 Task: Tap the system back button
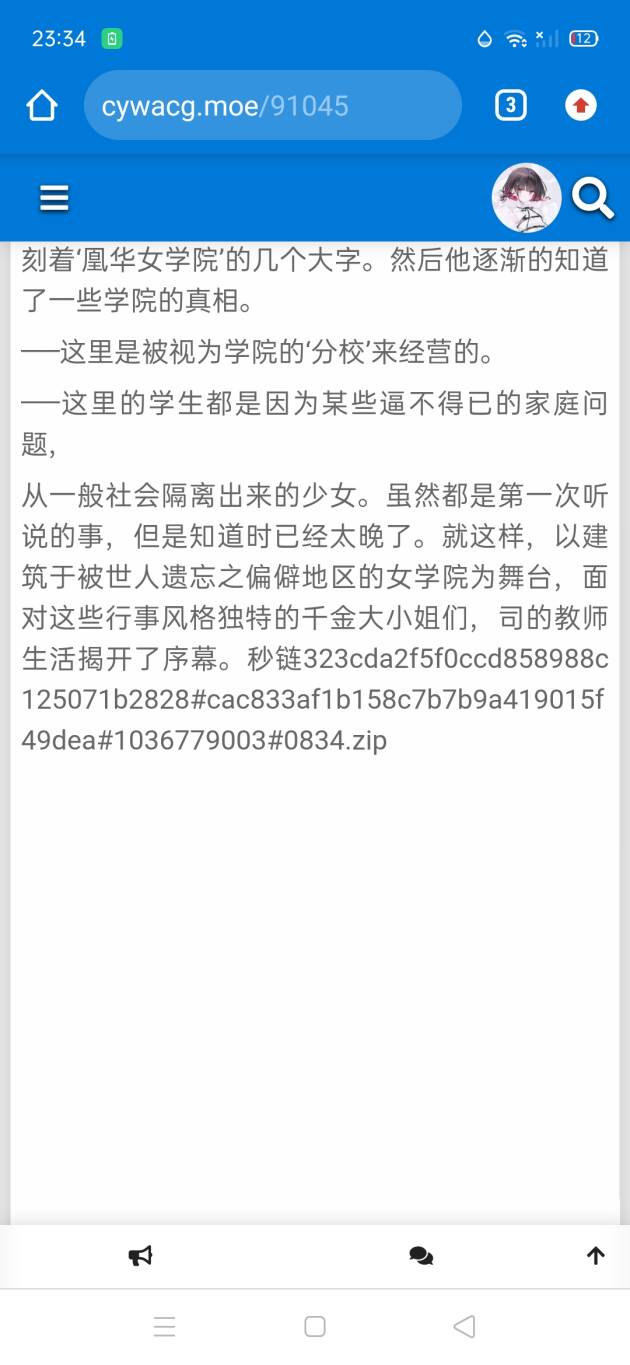pyautogui.click(x=464, y=1327)
